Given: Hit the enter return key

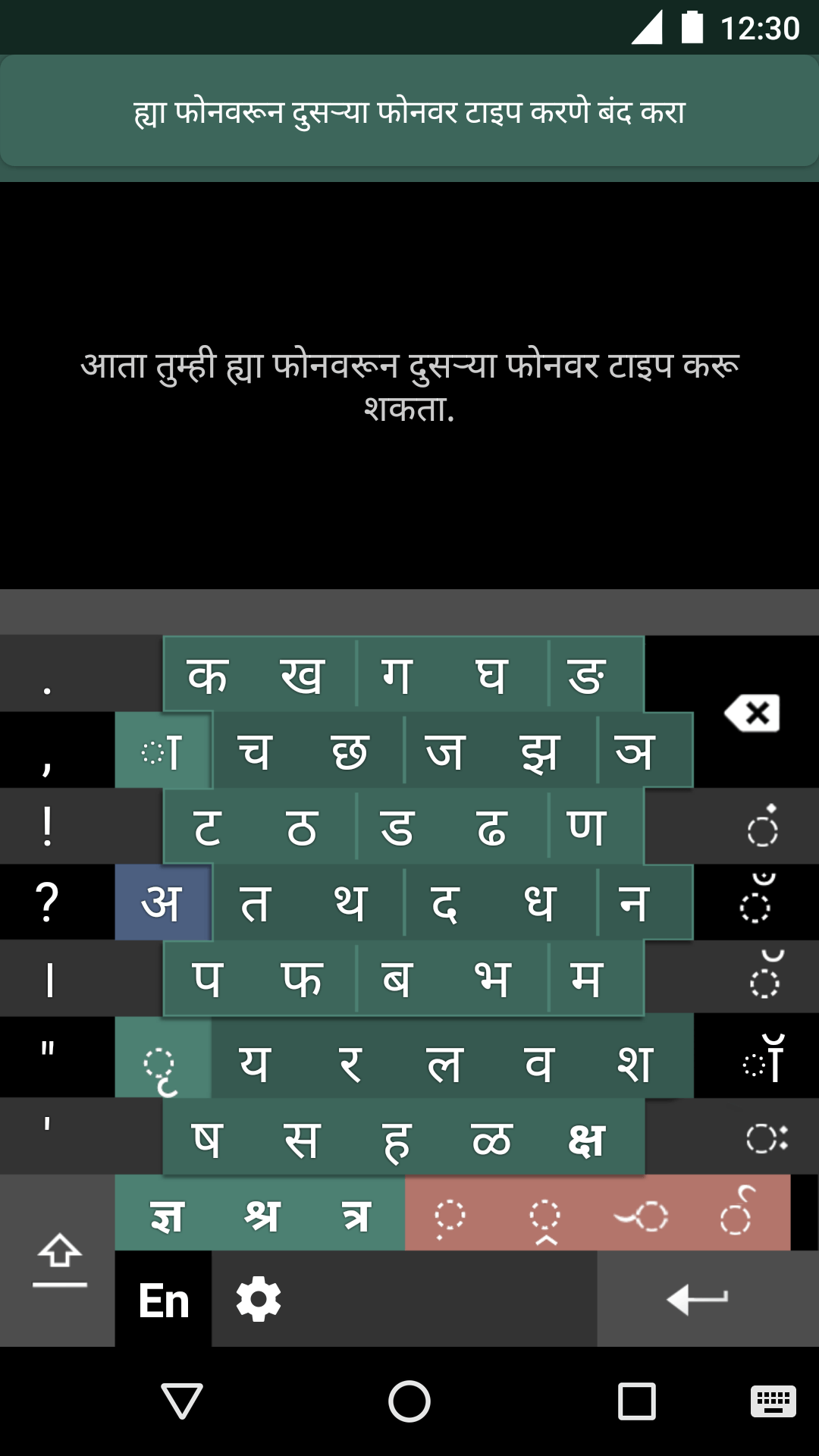Looking at the screenshot, I should coord(698,1299).
